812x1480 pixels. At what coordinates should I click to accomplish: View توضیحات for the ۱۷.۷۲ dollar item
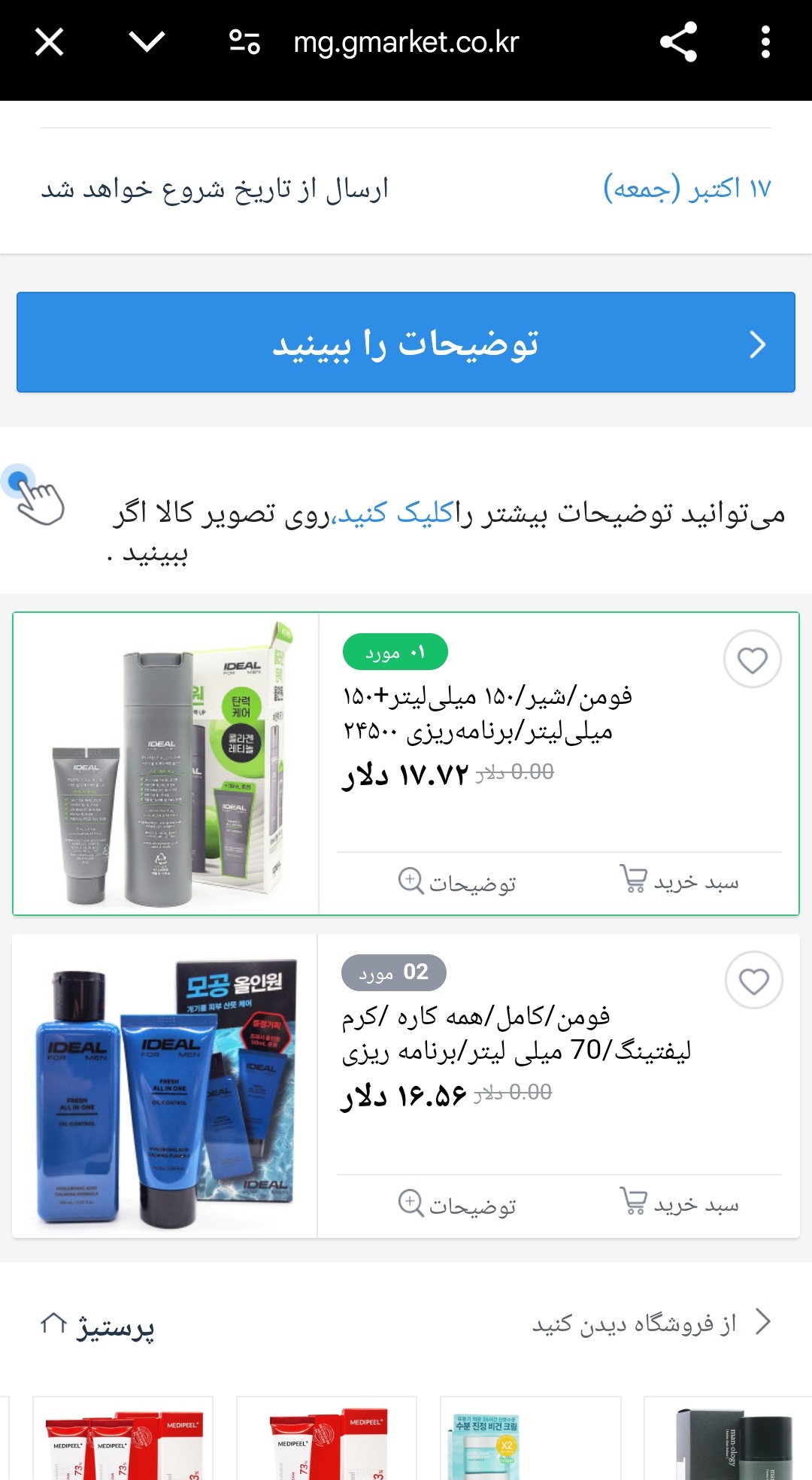pyautogui.click(x=457, y=882)
